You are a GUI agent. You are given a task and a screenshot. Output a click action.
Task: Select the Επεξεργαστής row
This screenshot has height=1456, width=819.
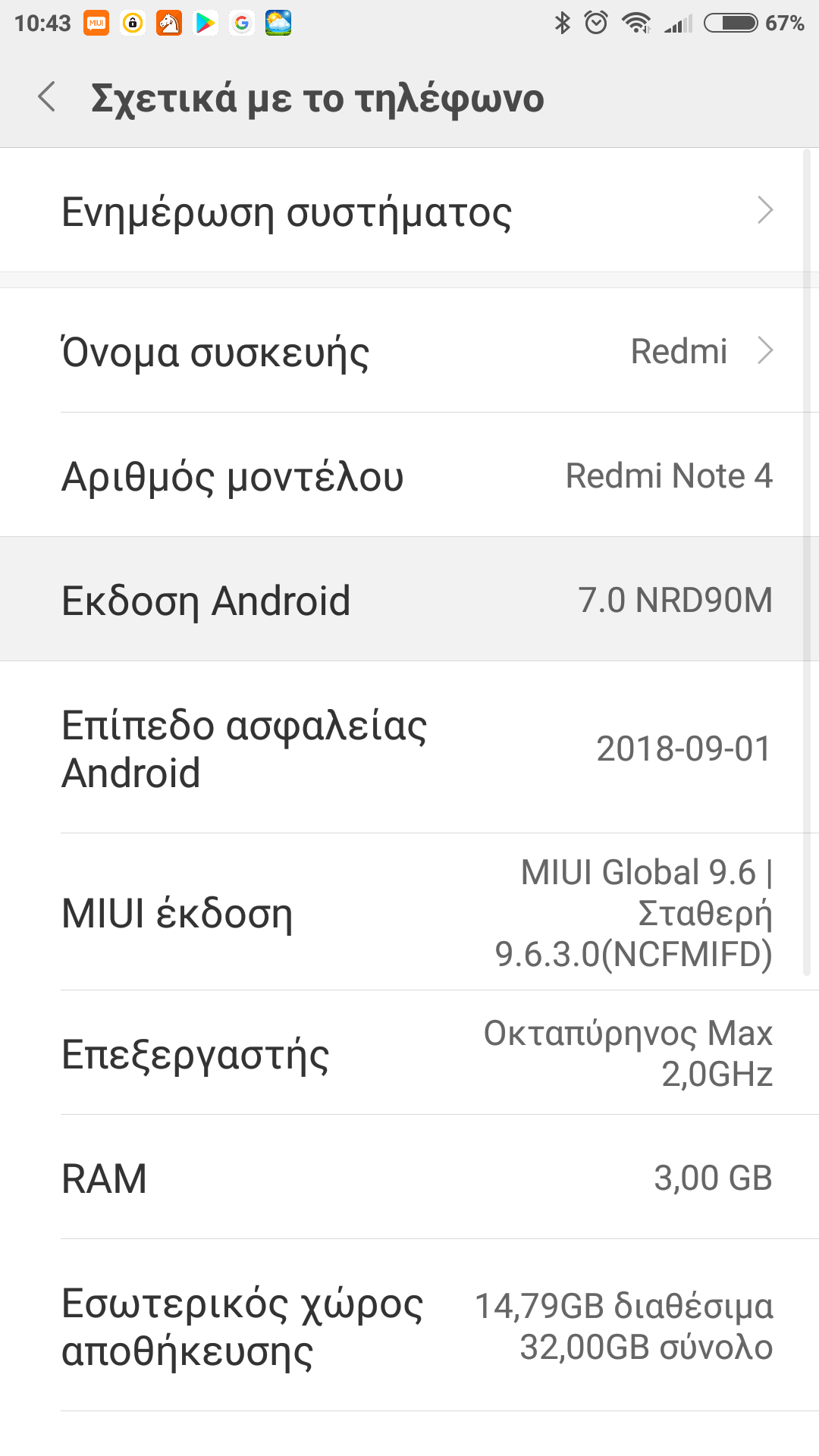coord(409,1053)
